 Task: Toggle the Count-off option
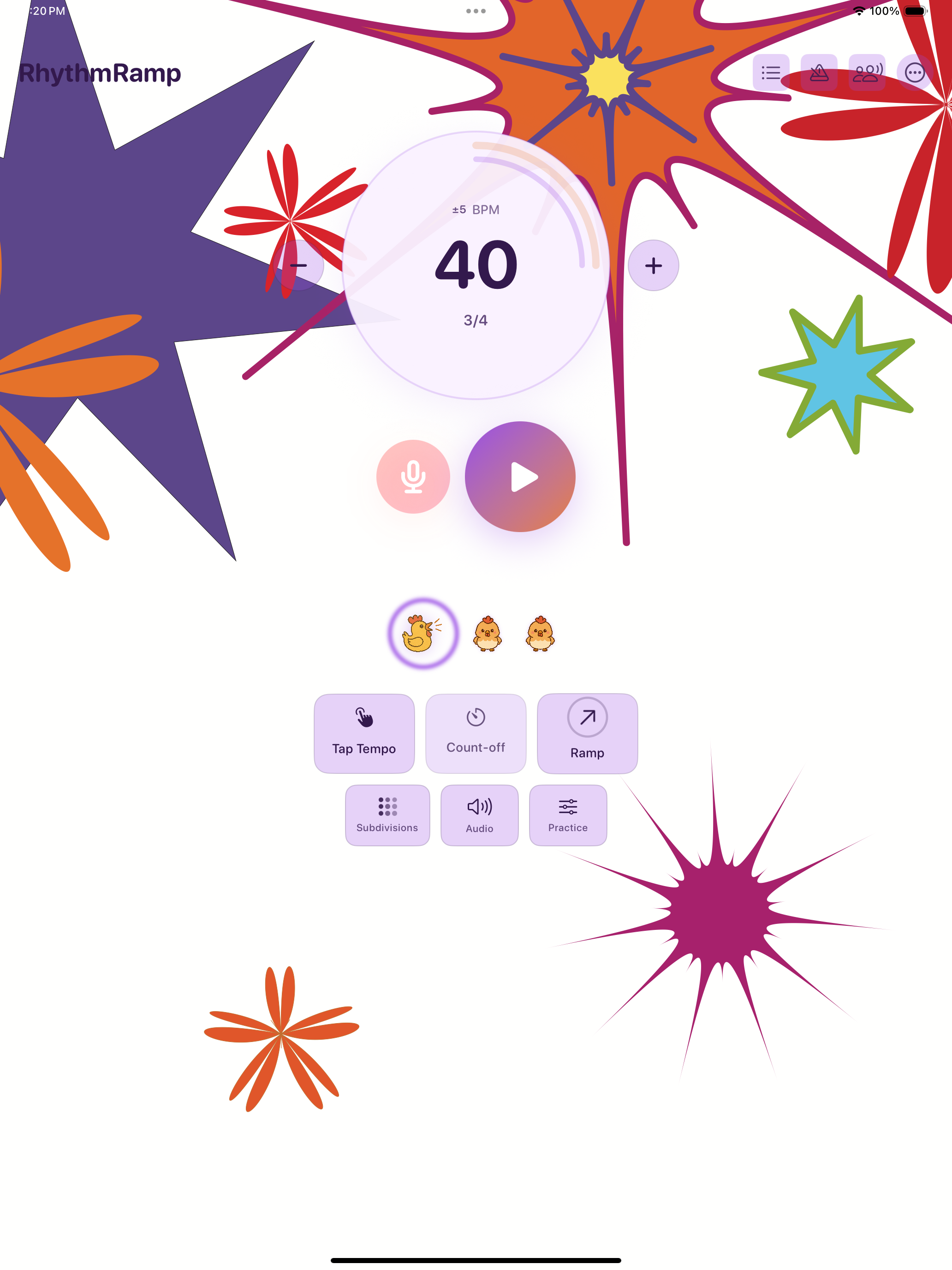coord(476,733)
